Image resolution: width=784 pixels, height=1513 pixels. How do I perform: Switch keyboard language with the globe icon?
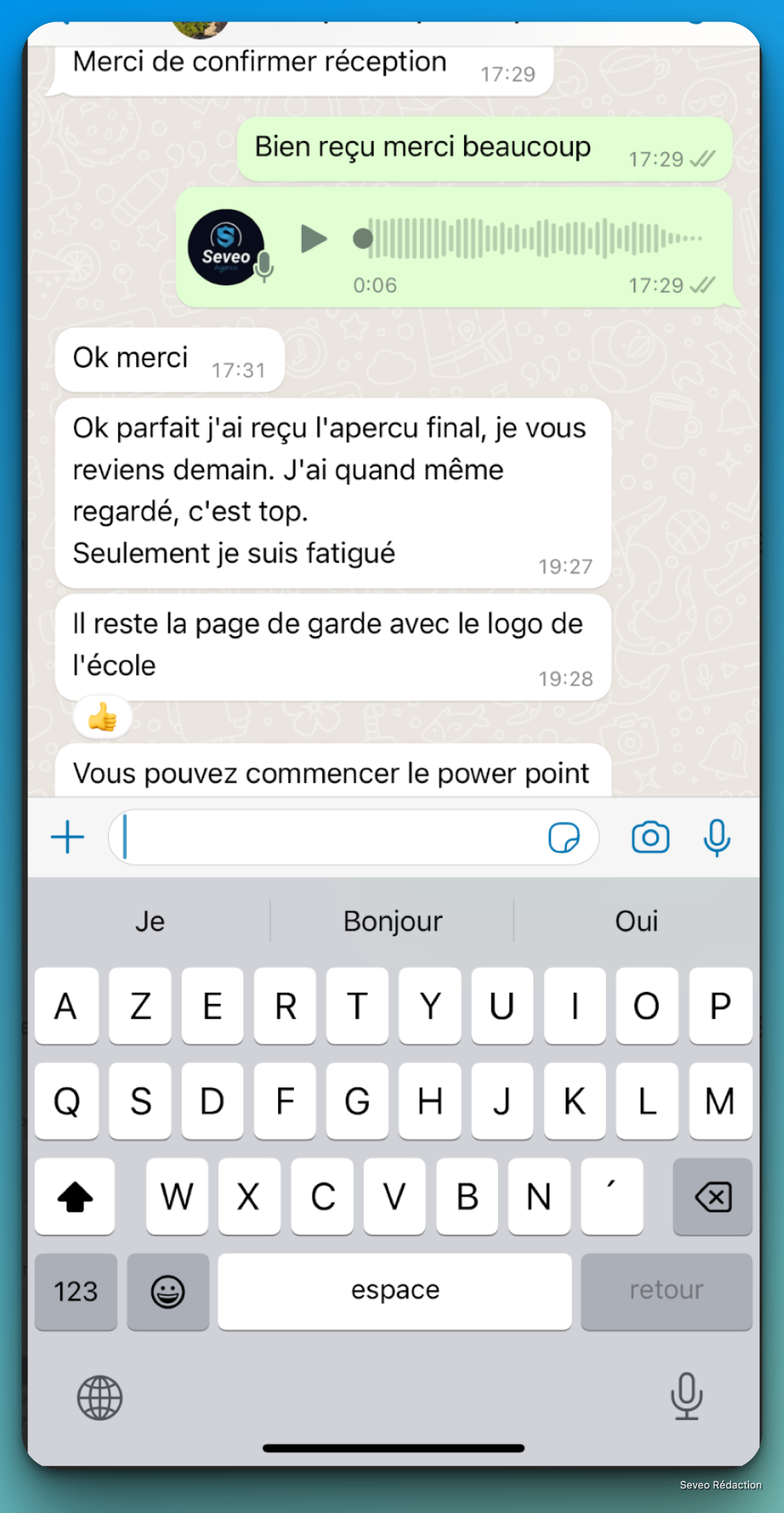pos(98,1397)
